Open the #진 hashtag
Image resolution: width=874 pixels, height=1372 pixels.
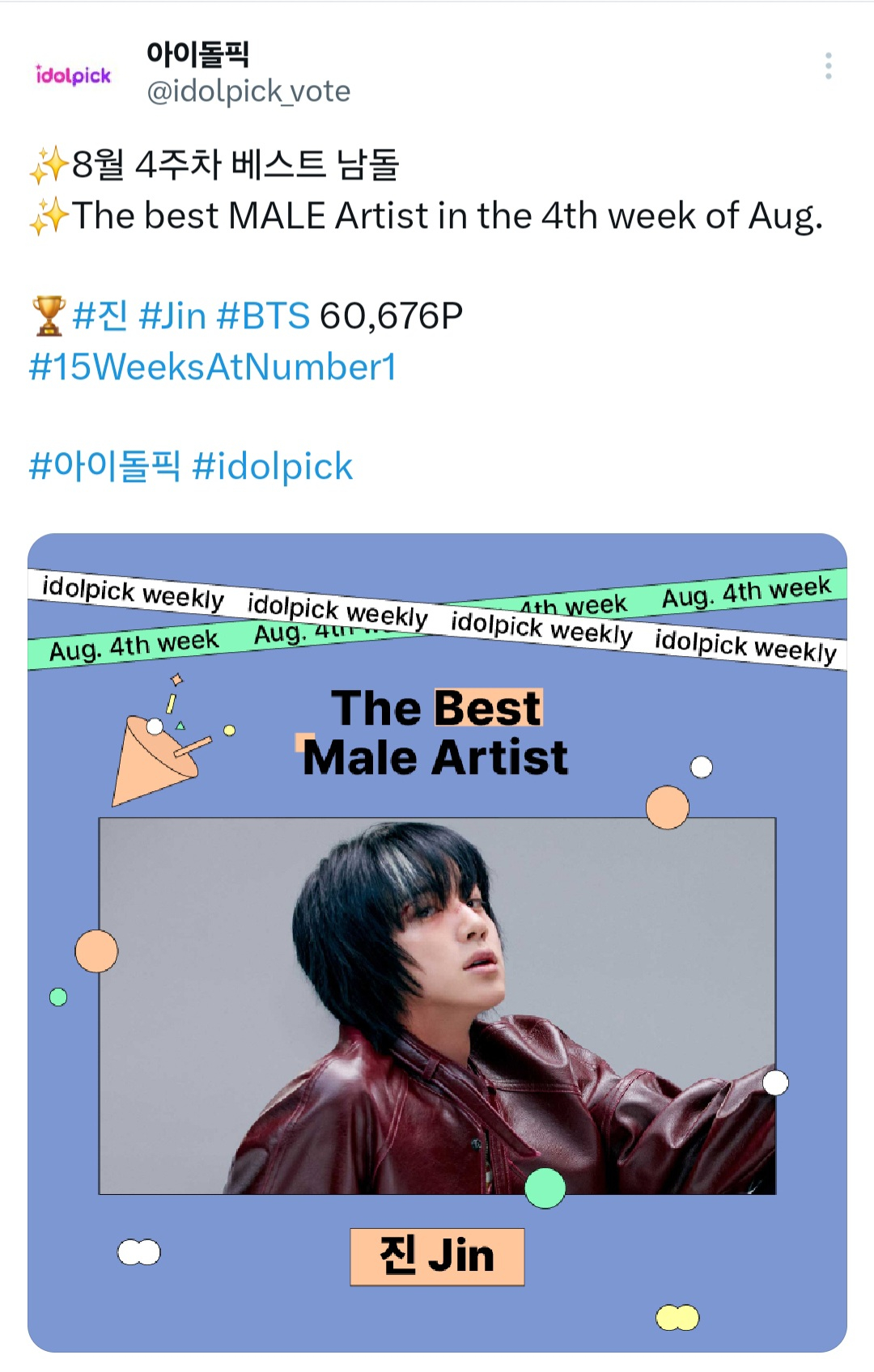point(100,315)
